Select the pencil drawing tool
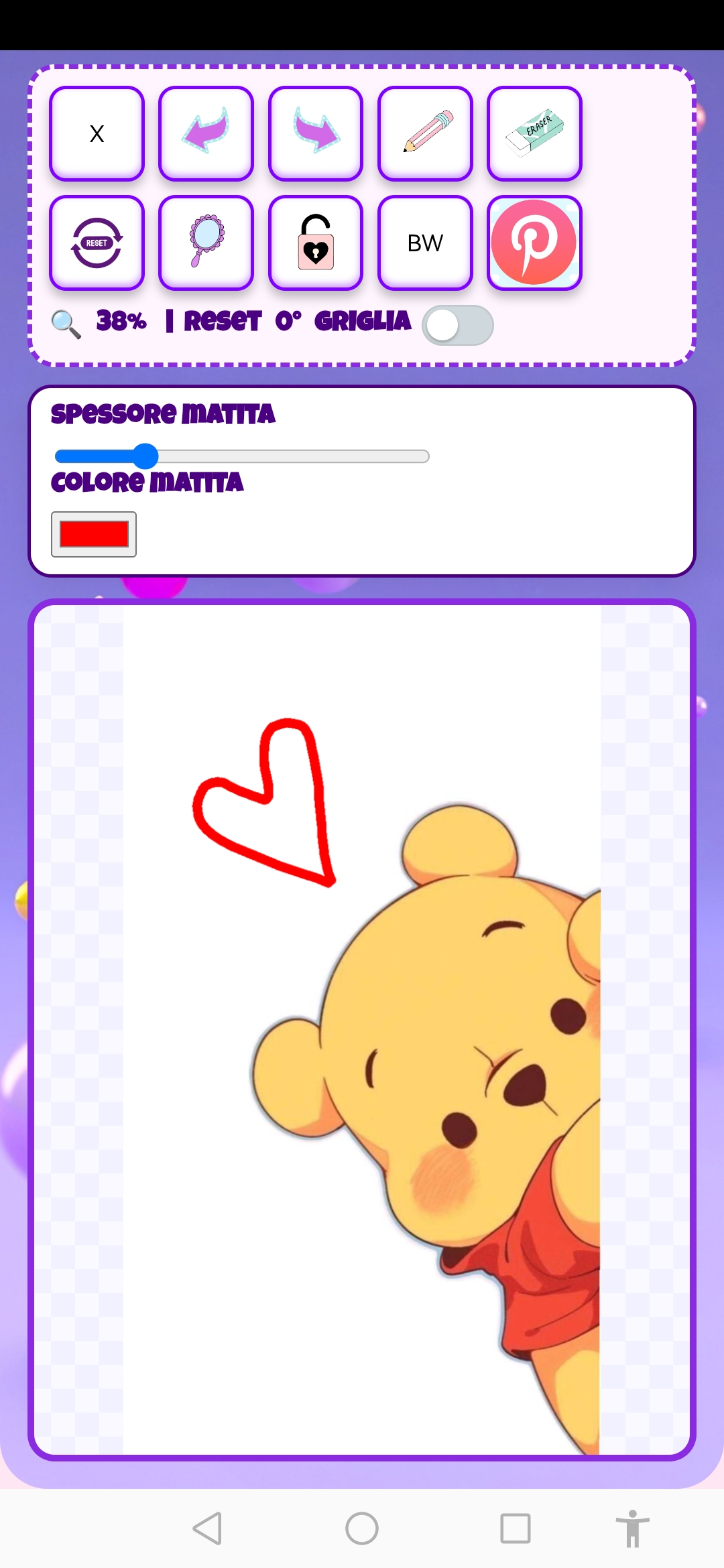The width and height of the screenshot is (724, 1568). [425, 133]
